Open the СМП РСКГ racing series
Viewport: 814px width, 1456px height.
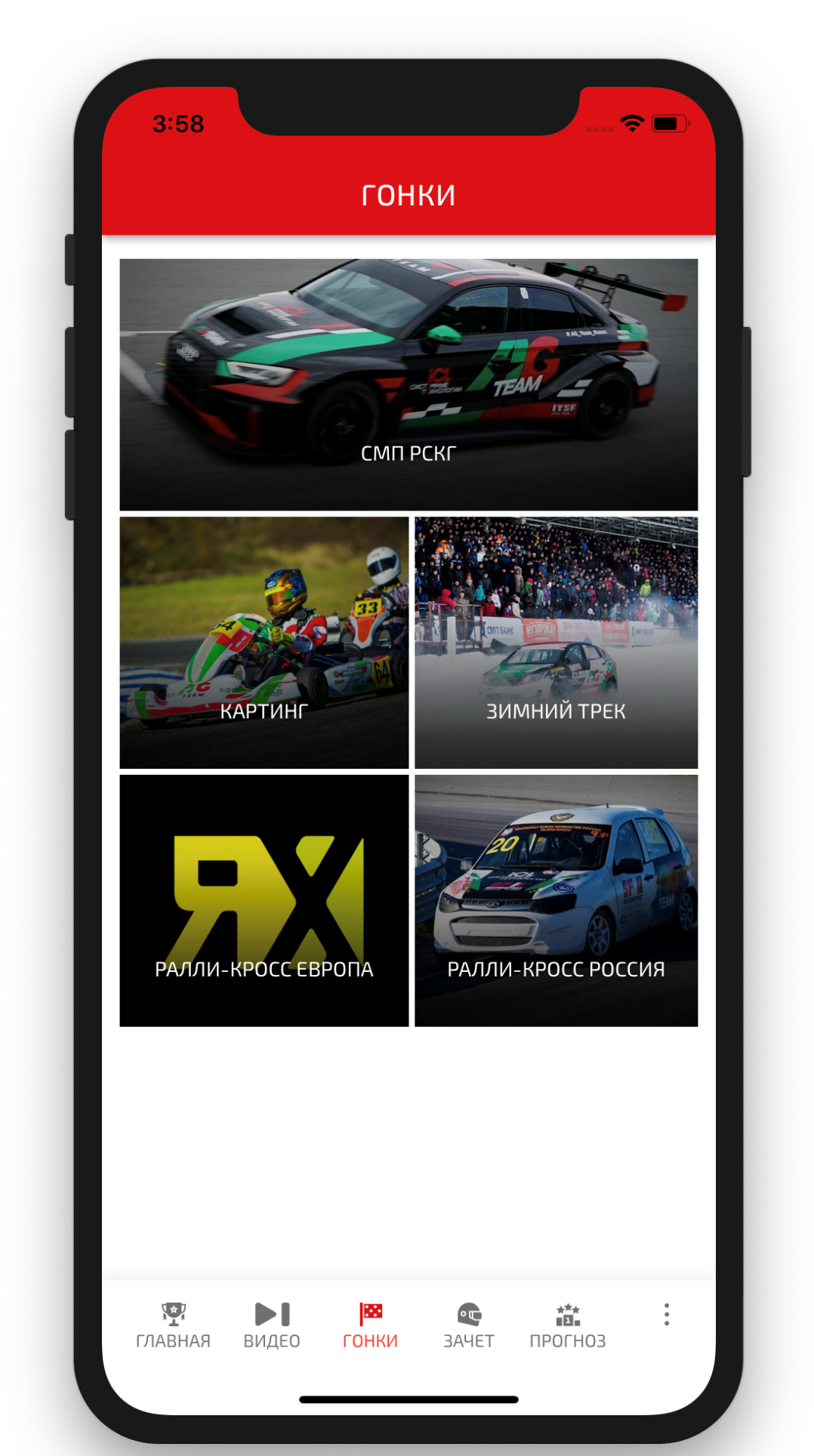click(x=409, y=384)
